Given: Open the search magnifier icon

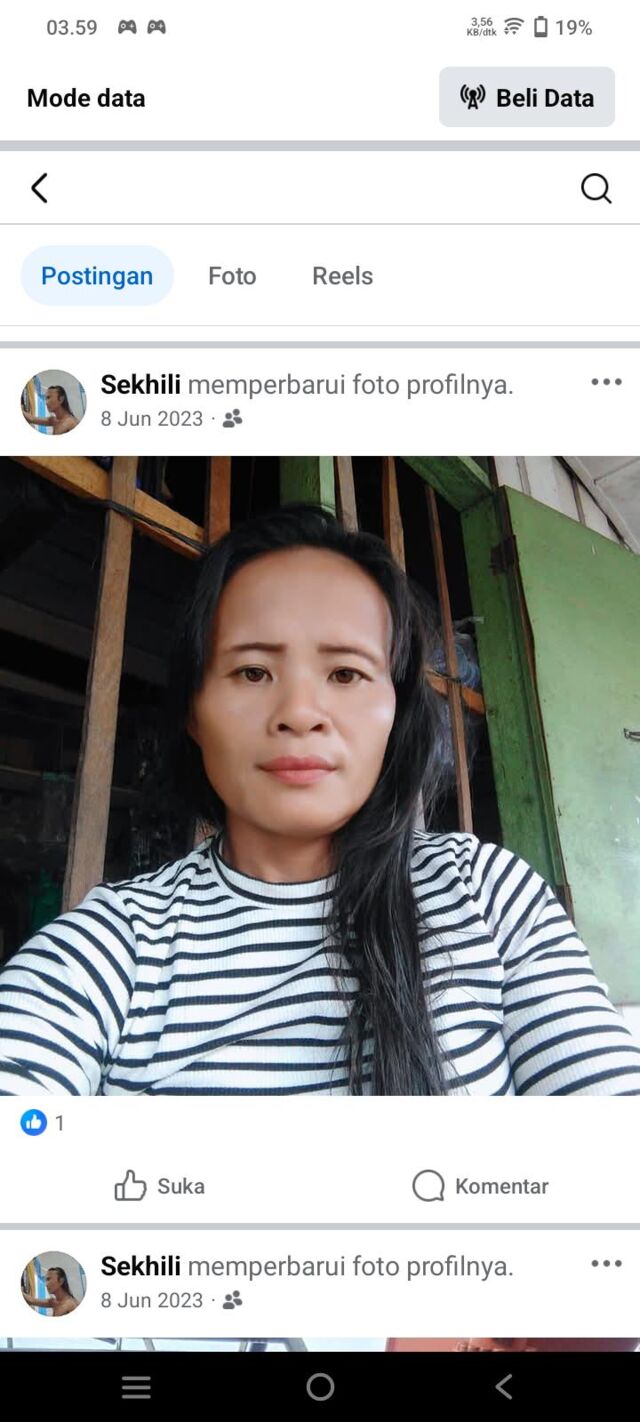Looking at the screenshot, I should coord(596,188).
